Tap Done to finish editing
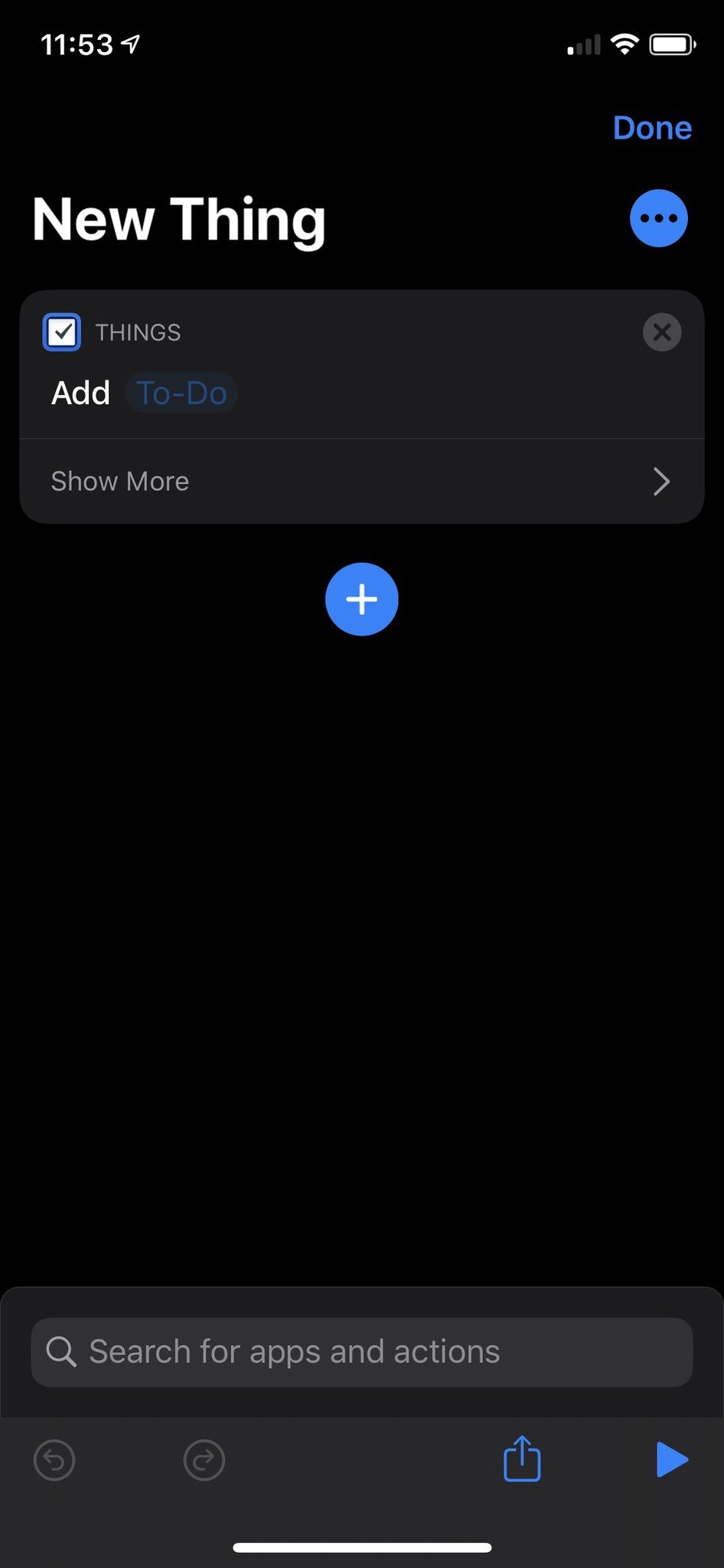This screenshot has width=724, height=1568. coord(651,127)
